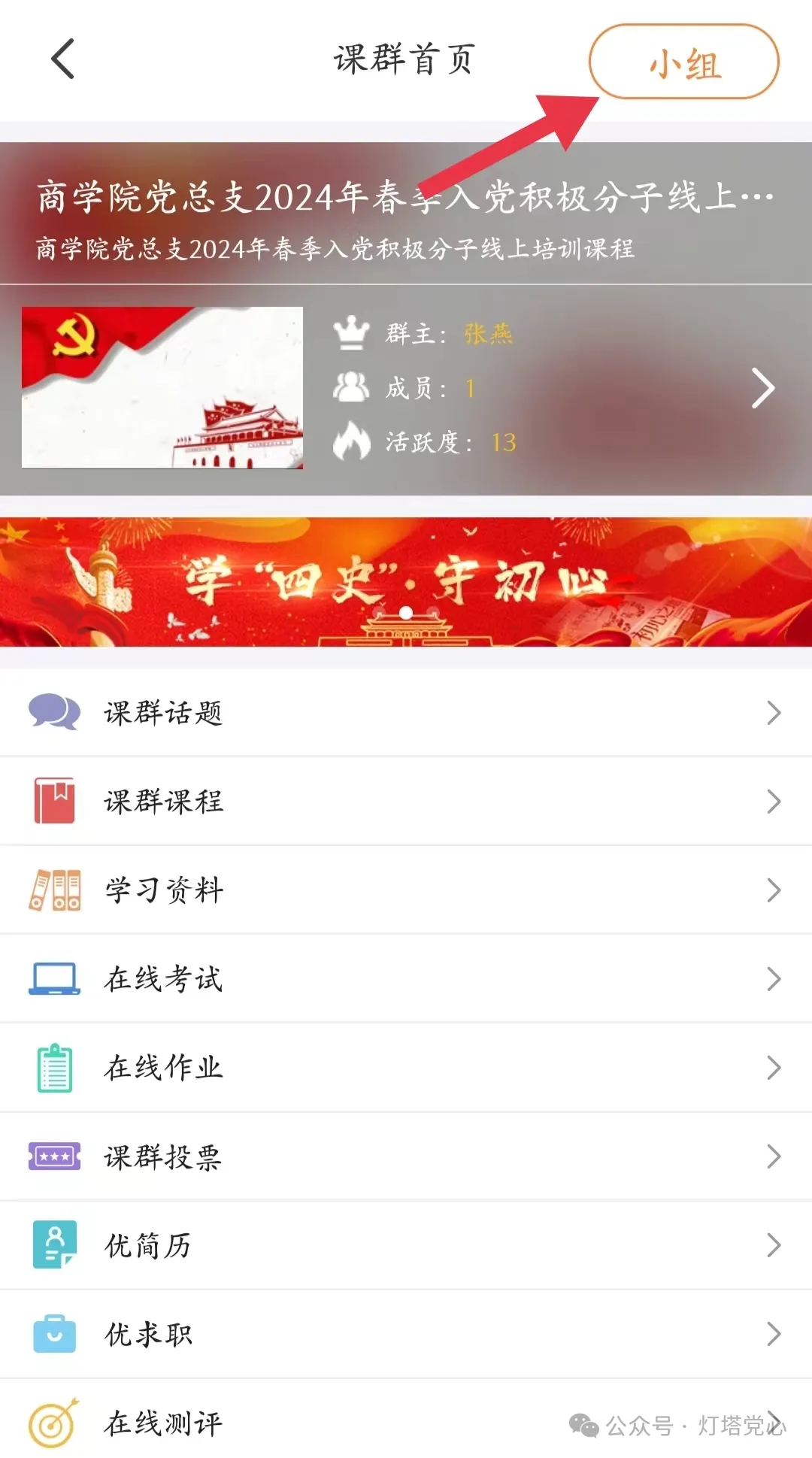Click the resume icon next to 优简历

click(x=54, y=1244)
